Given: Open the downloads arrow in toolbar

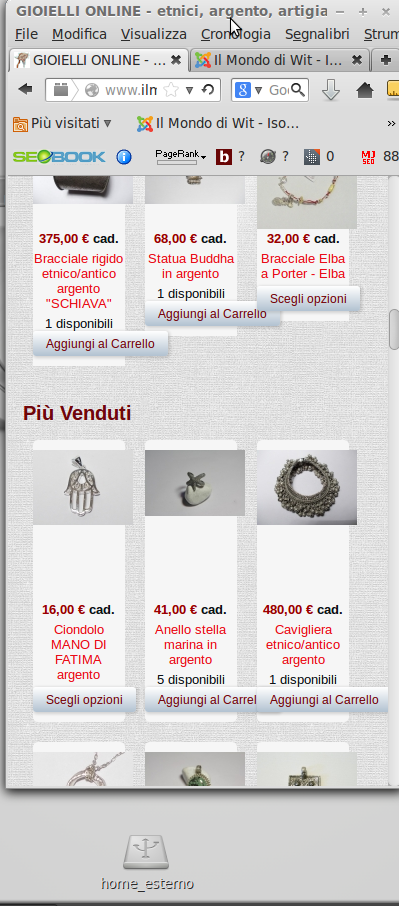Looking at the screenshot, I should click(x=331, y=90).
